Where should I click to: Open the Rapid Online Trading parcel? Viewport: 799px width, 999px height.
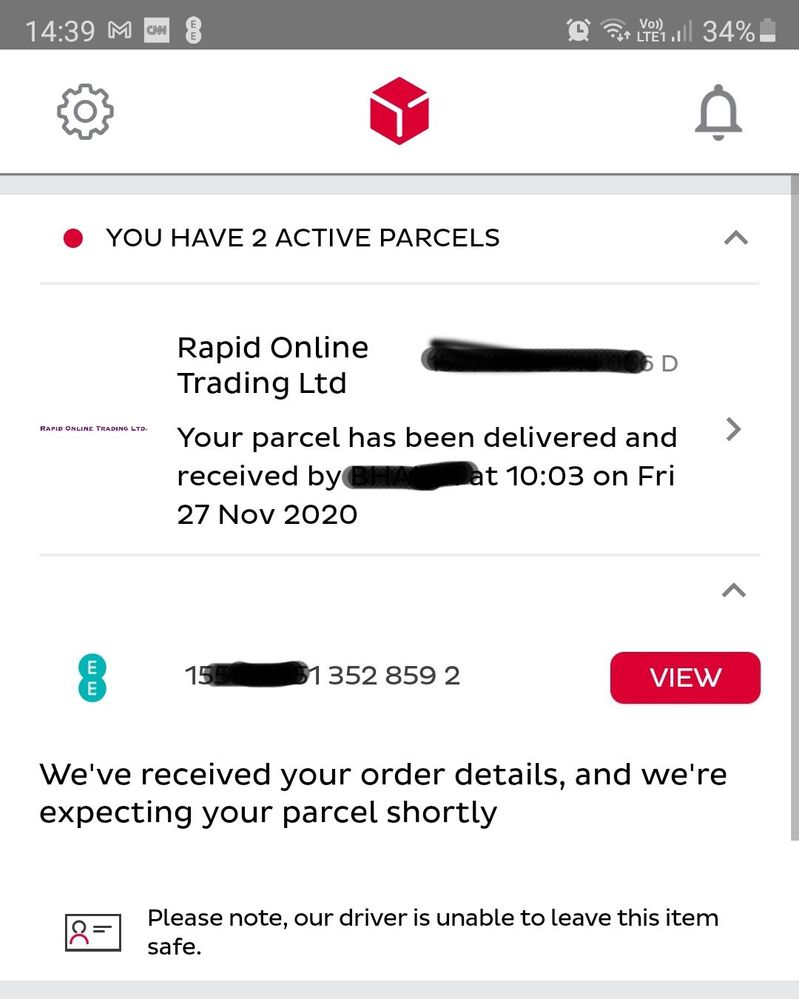[x=733, y=430]
